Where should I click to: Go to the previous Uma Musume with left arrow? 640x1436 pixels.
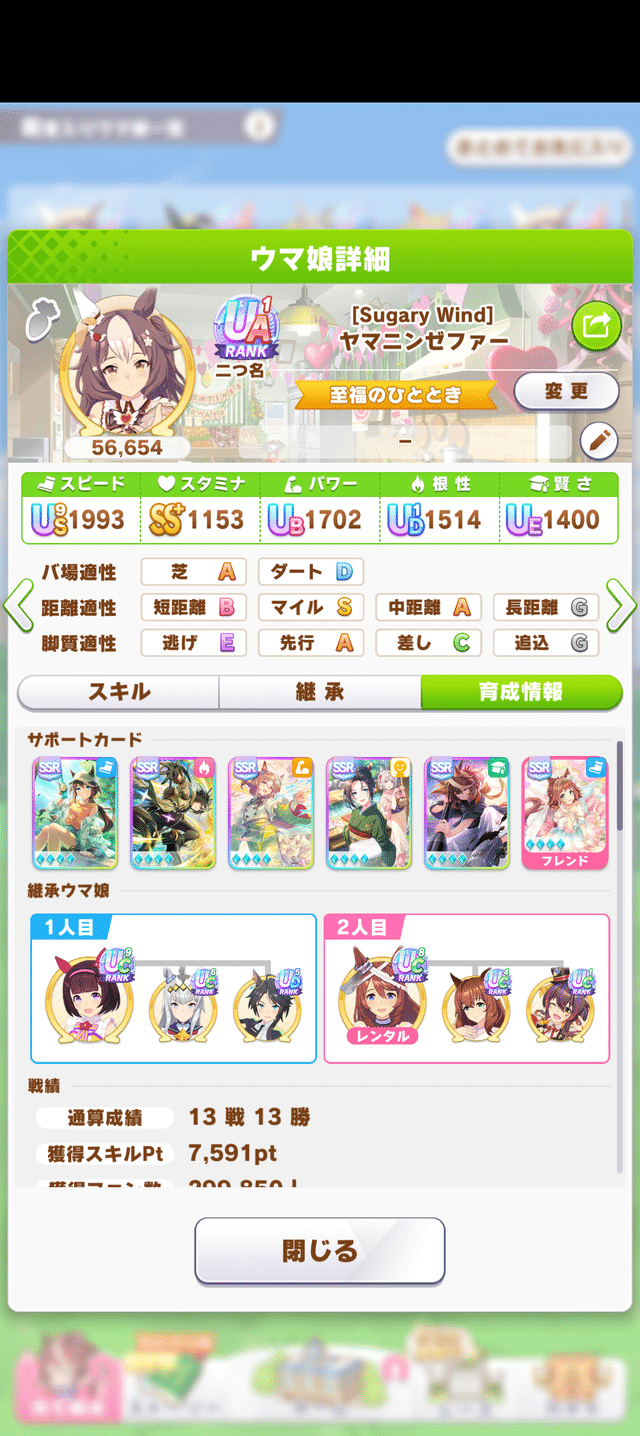pos(18,604)
